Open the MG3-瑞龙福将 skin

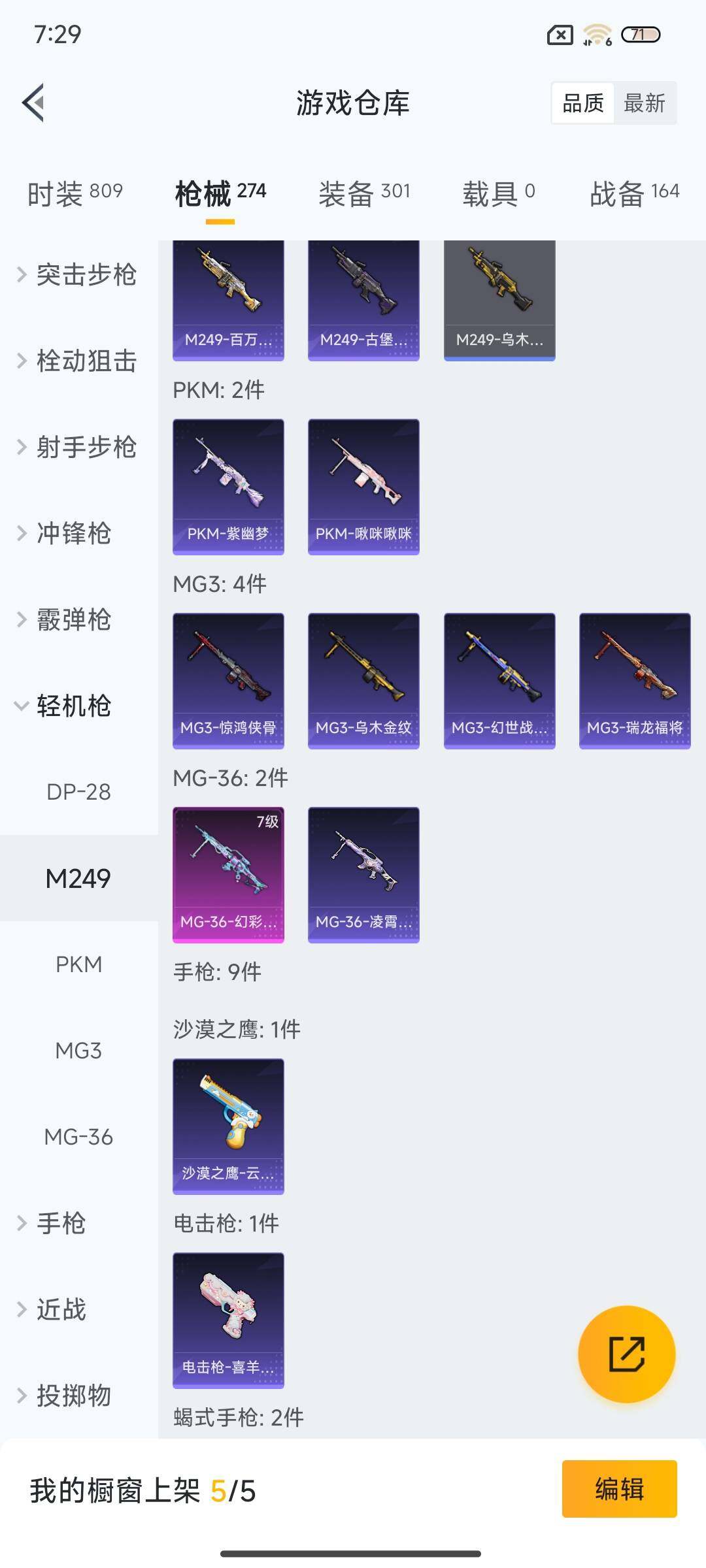point(635,681)
